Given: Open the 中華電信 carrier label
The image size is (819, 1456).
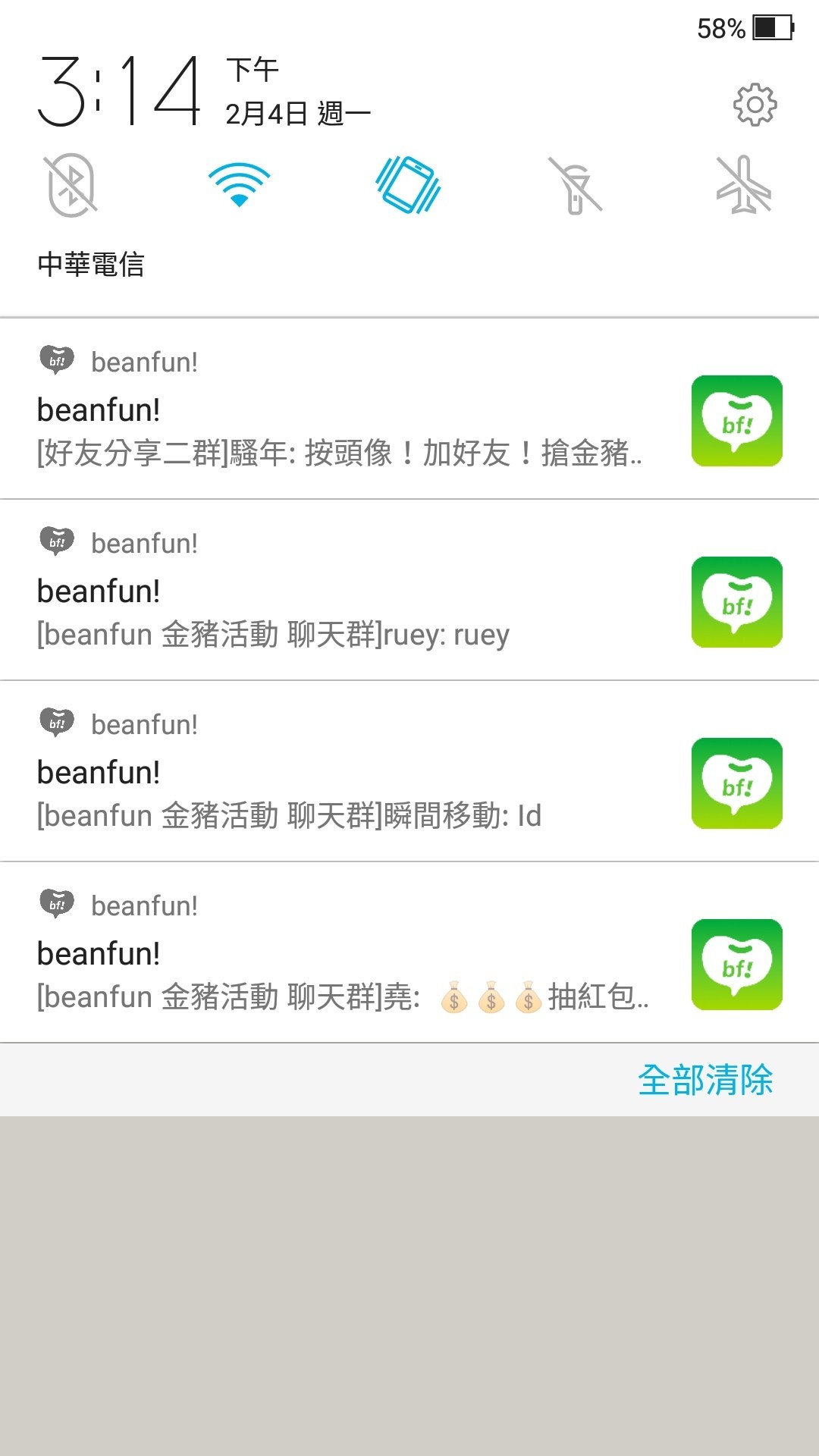Looking at the screenshot, I should point(93,265).
